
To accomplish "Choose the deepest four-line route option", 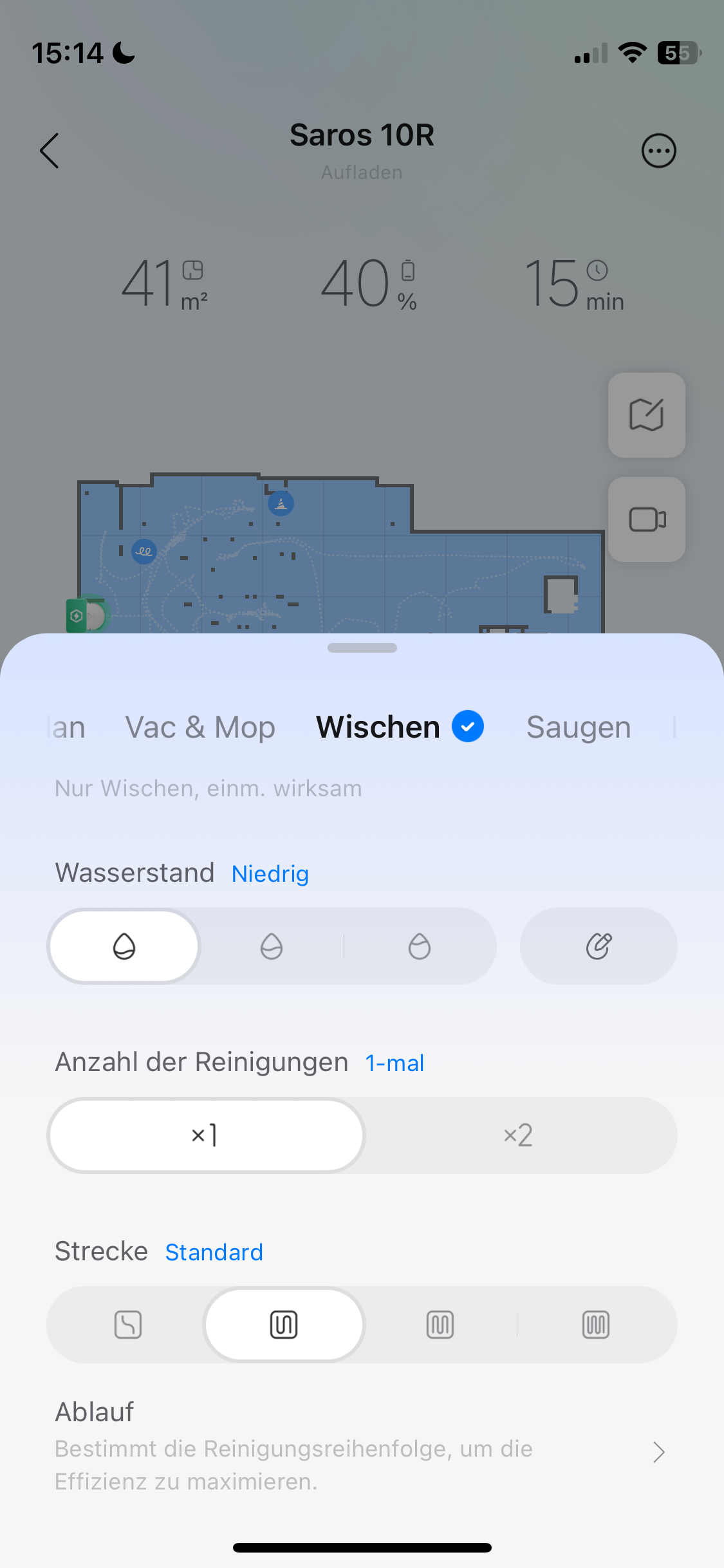I will (x=596, y=1325).
